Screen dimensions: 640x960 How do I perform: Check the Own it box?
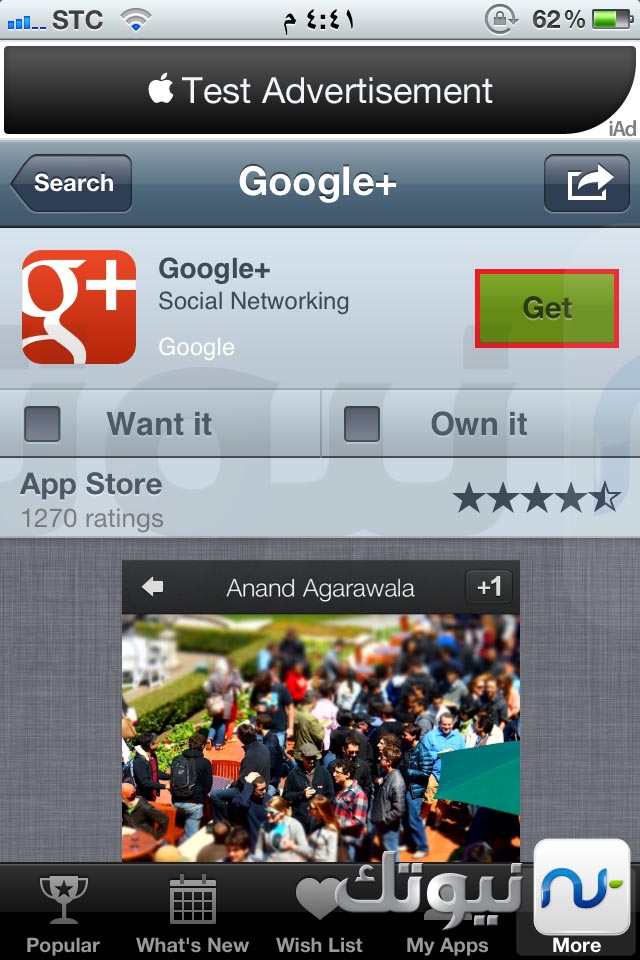pyautogui.click(x=361, y=424)
